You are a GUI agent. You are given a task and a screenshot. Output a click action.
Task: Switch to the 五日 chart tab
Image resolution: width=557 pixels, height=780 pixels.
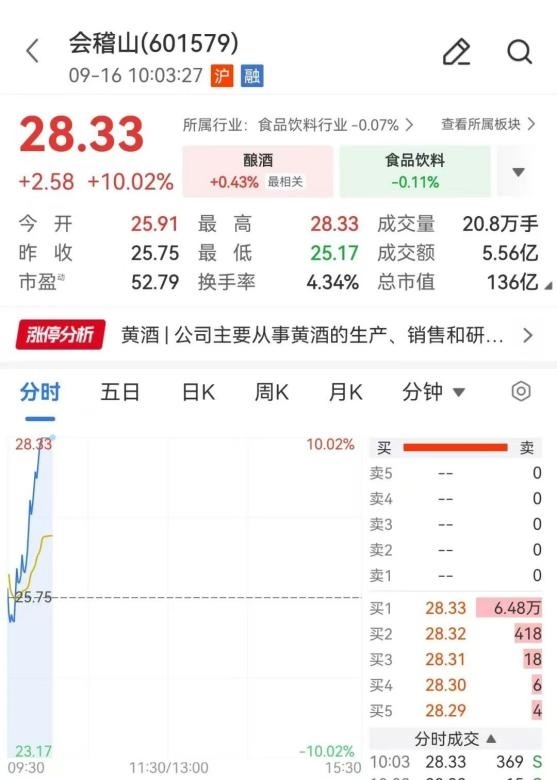pyautogui.click(x=120, y=392)
